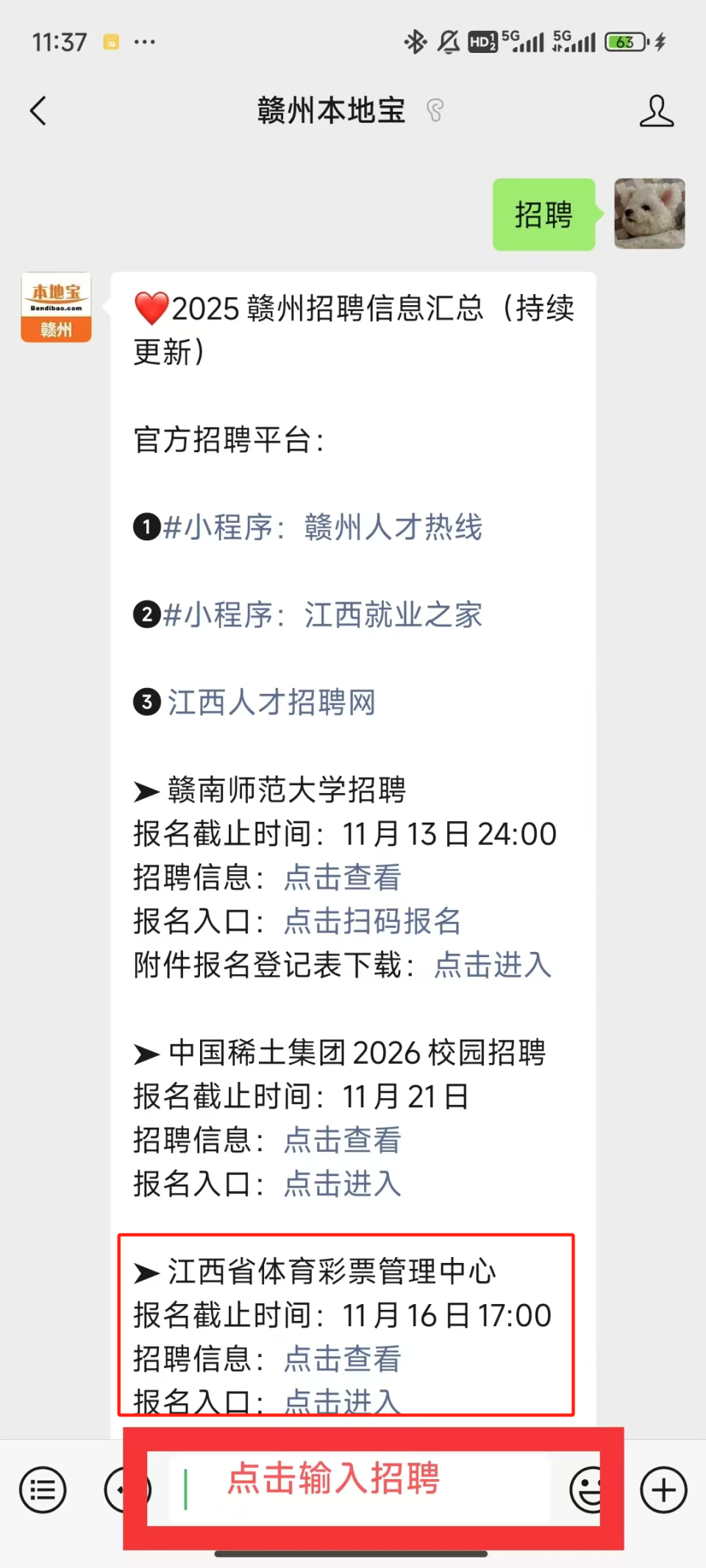
Task: Click the Bluetooth icon in status bar
Action: pos(414,43)
